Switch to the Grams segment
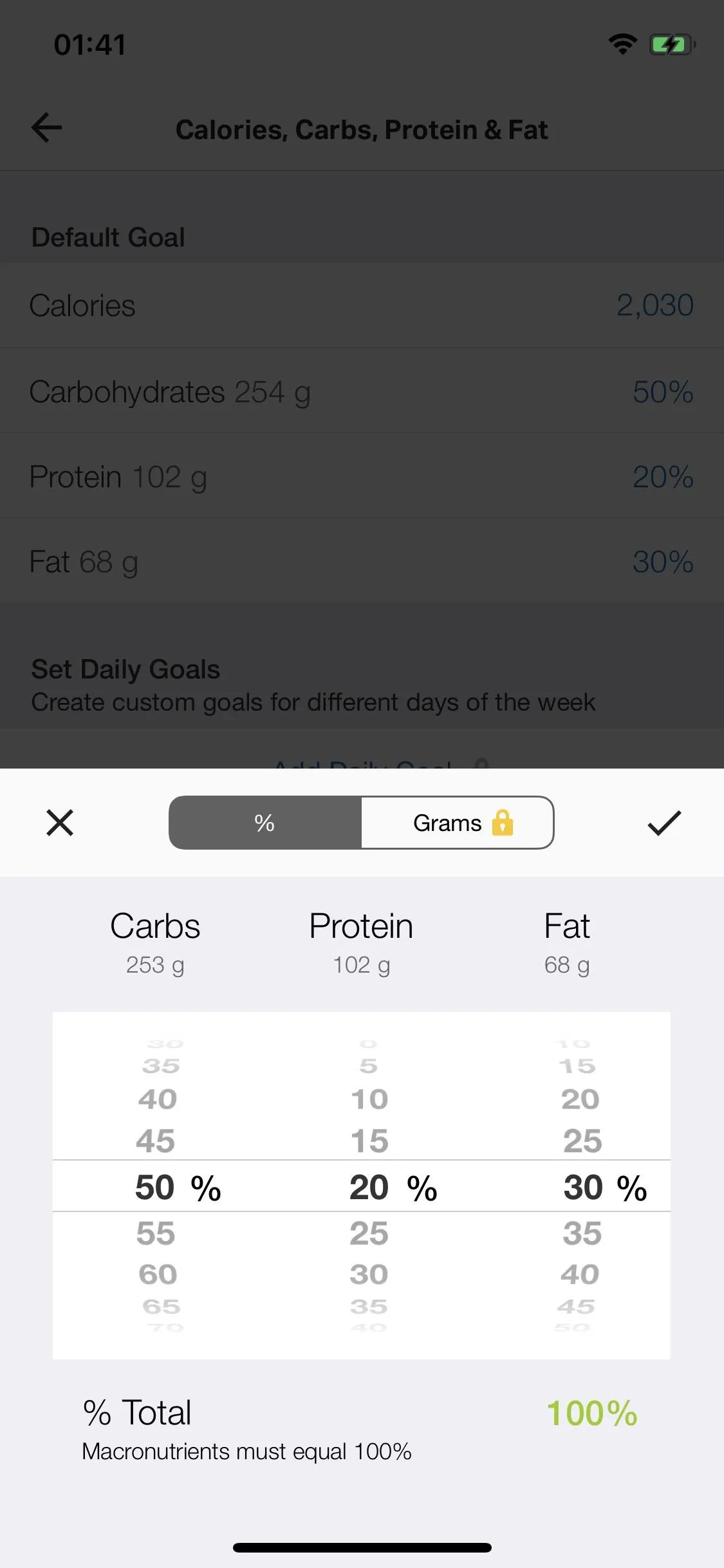 coord(458,823)
